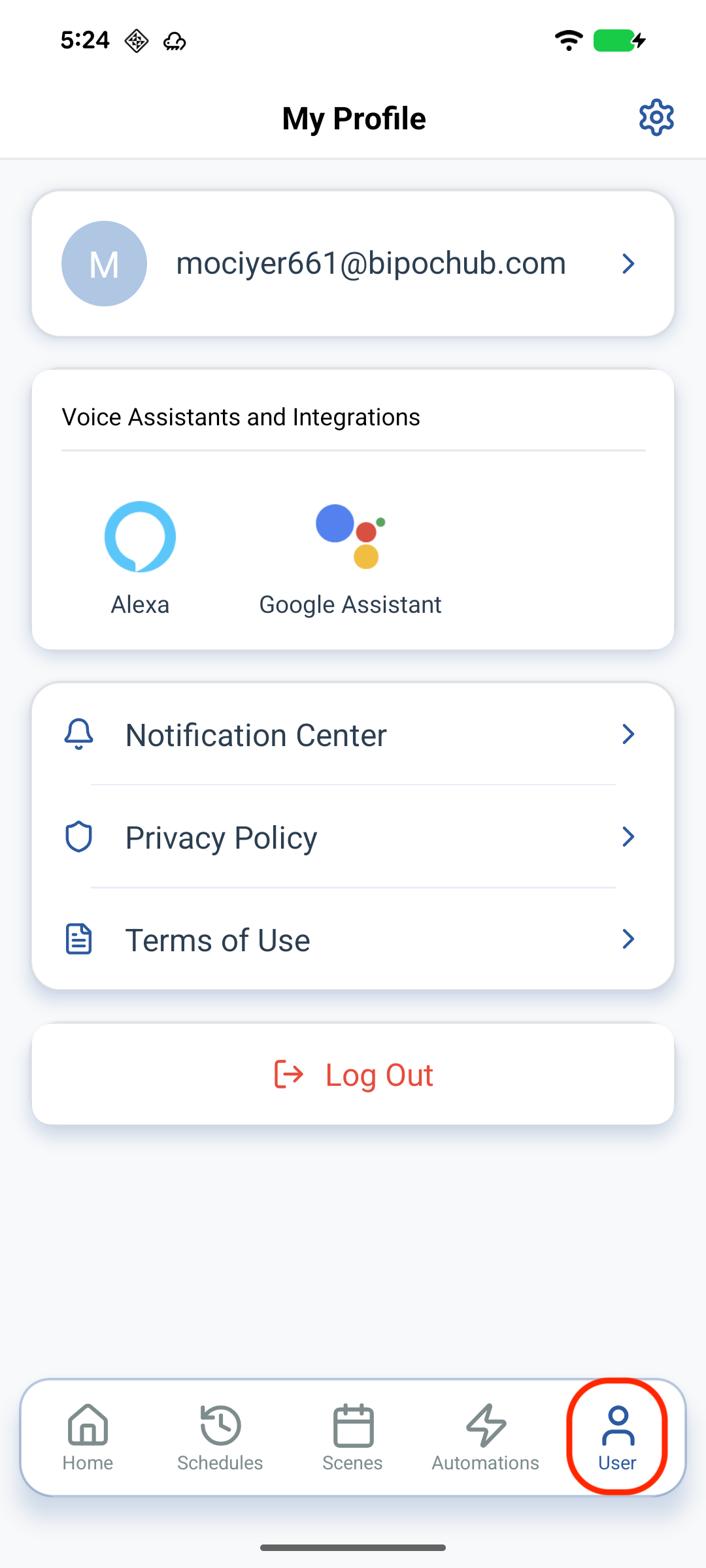Tap the Log Out button
The width and height of the screenshot is (706, 1568).
(x=353, y=1075)
